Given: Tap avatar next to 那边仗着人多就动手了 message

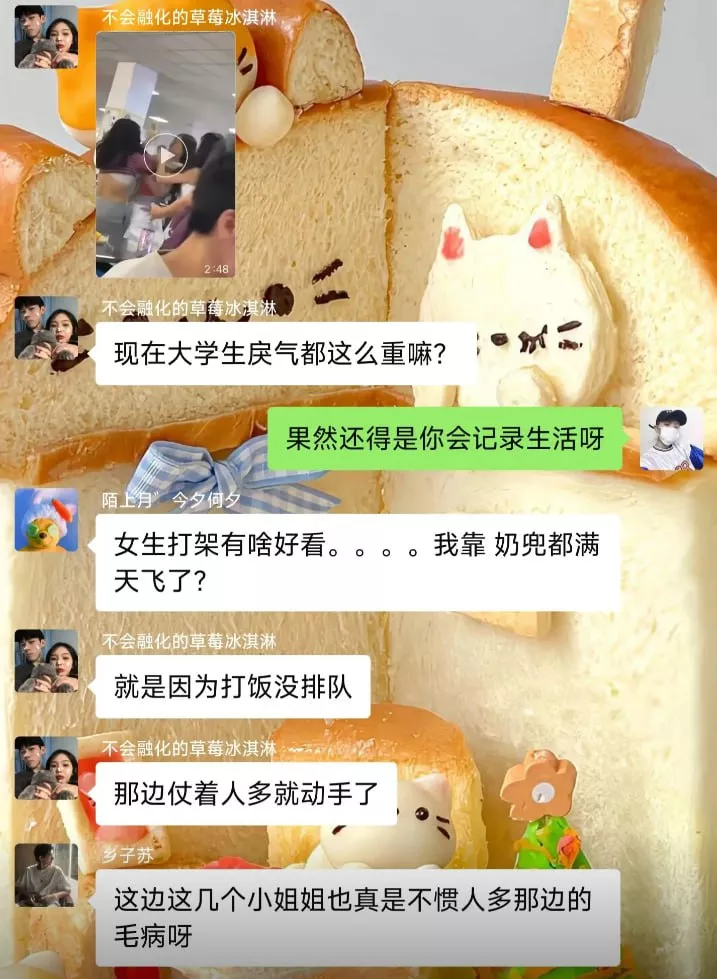Looking at the screenshot, I should (x=46, y=768).
